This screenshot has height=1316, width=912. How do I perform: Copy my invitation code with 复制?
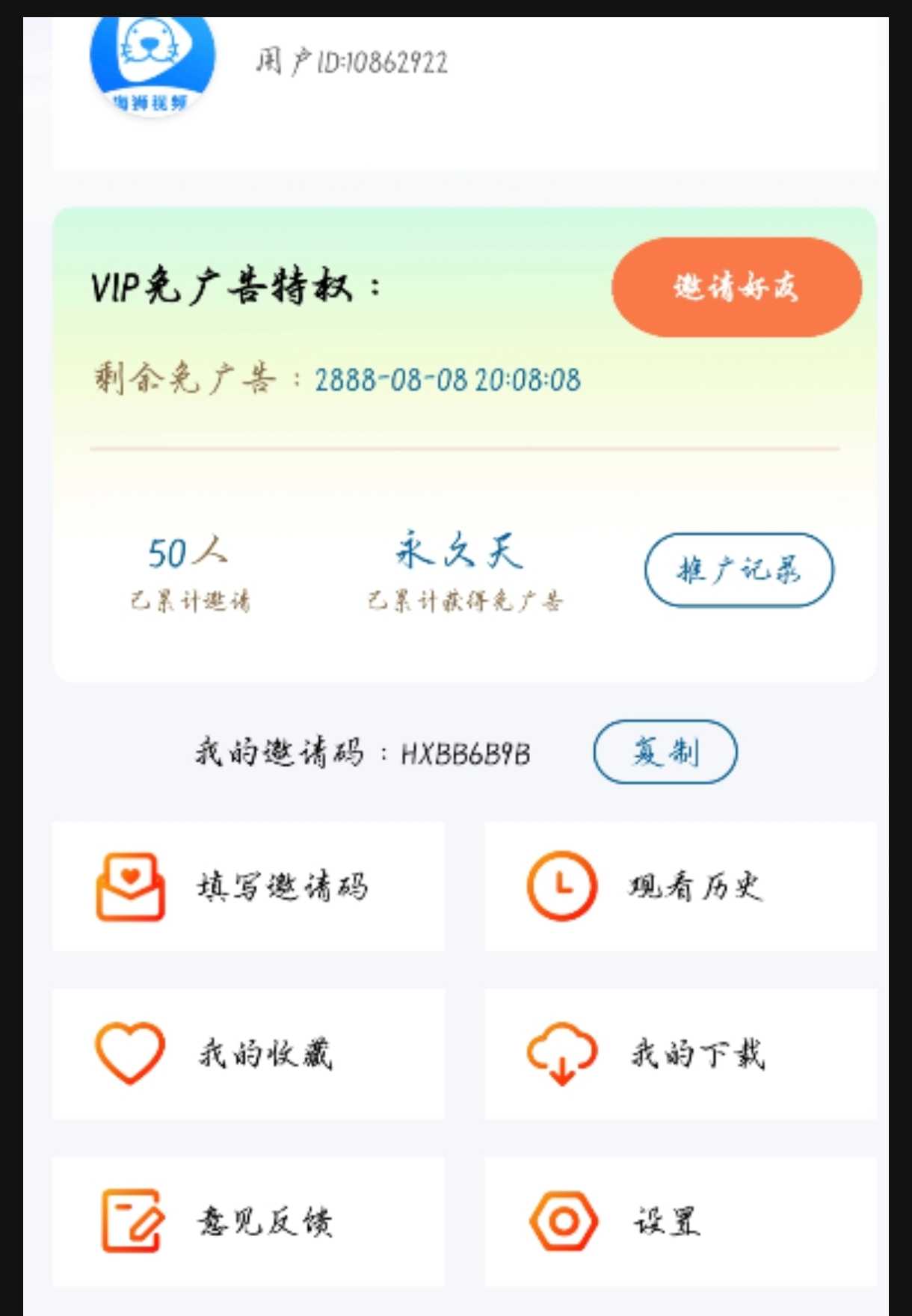[x=665, y=751]
